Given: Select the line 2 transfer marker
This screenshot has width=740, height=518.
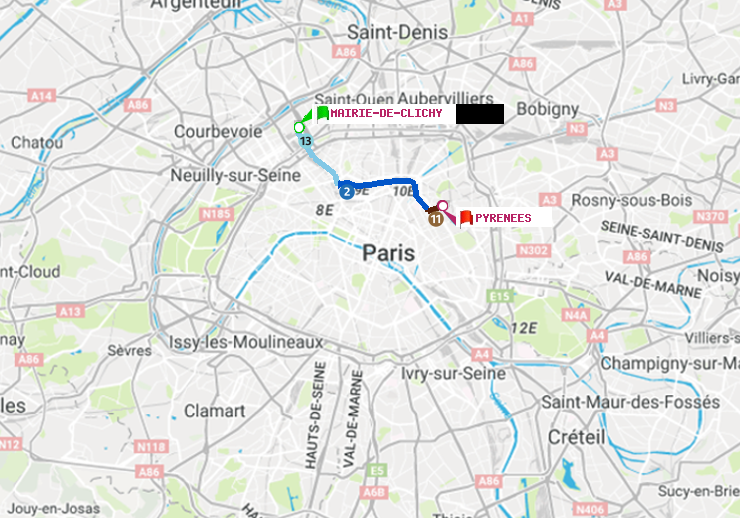Looking at the screenshot, I should (x=346, y=191).
